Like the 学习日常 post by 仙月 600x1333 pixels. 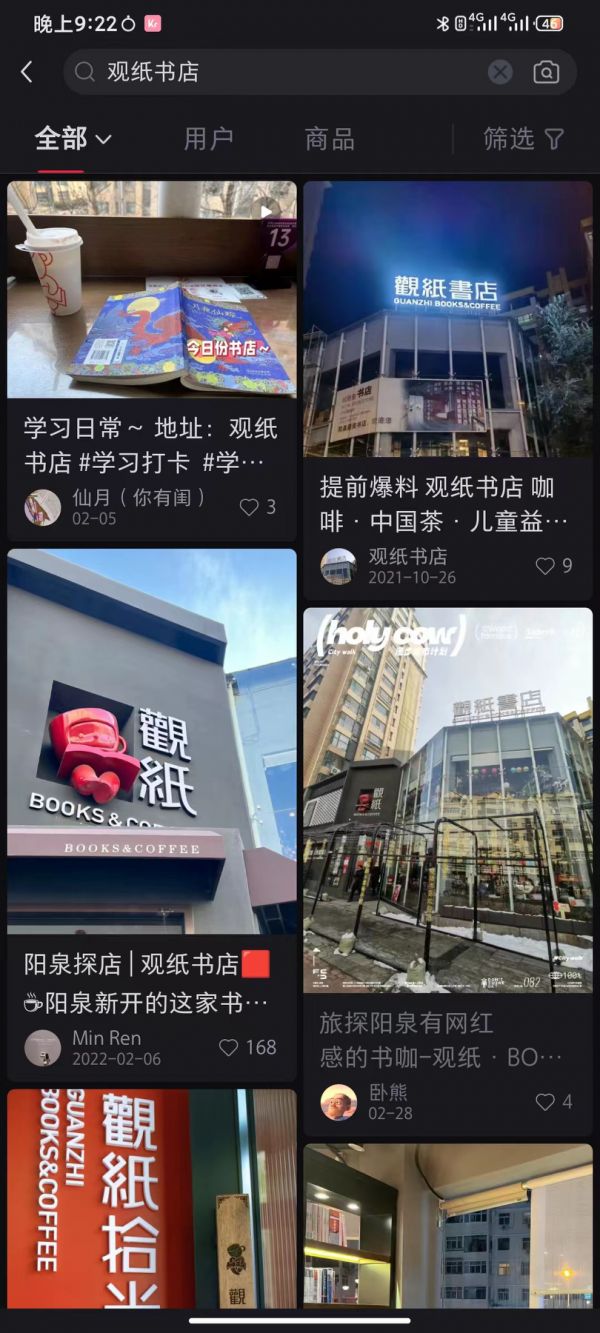click(x=250, y=507)
